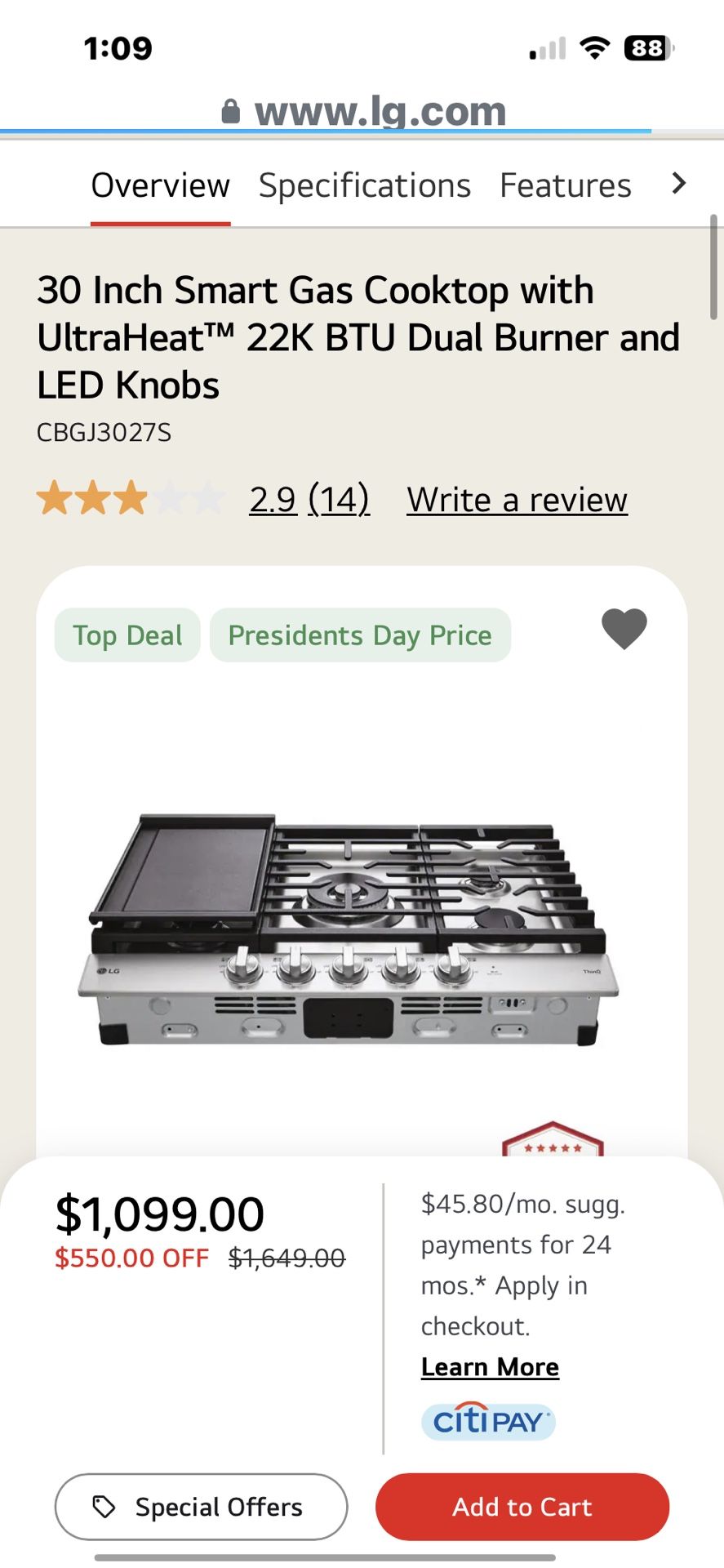Image resolution: width=724 pixels, height=1568 pixels.
Task: Add the cooktop to wishlist with the heart icon
Action: coord(624,629)
